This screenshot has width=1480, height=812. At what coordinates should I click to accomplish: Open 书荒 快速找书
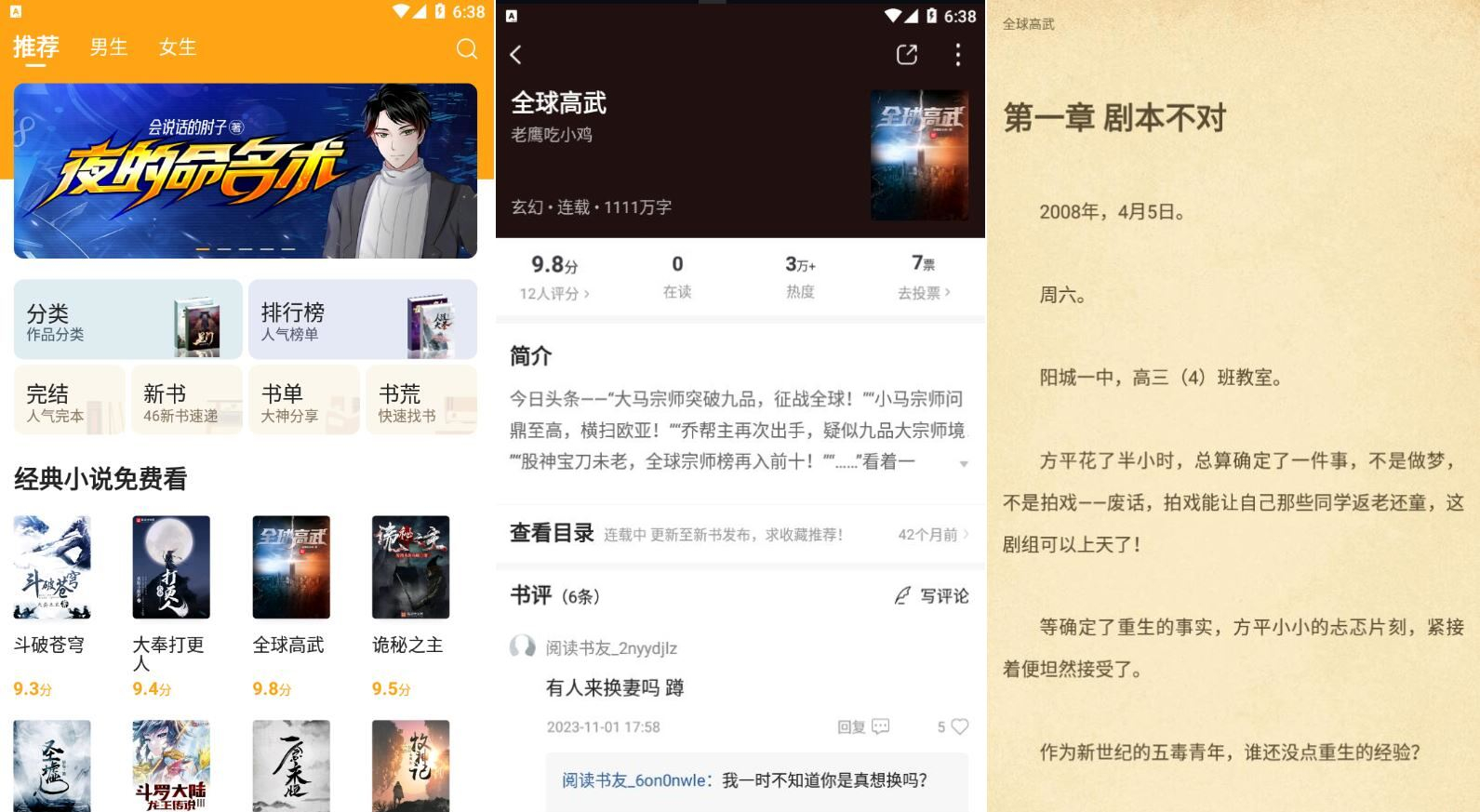tap(420, 401)
